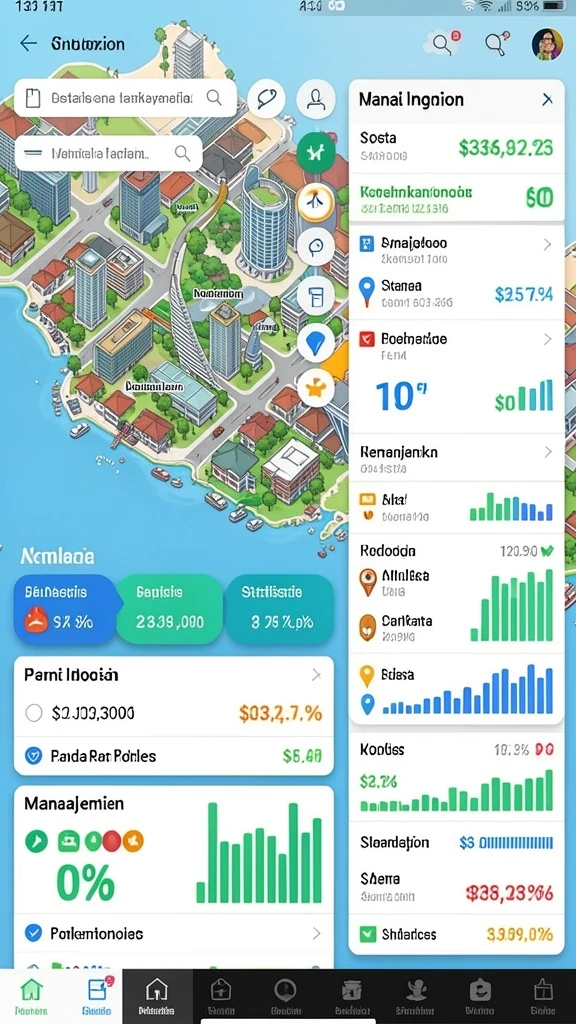Close the Manal Ingnion panel
This screenshot has width=576, height=1024.
click(x=547, y=99)
